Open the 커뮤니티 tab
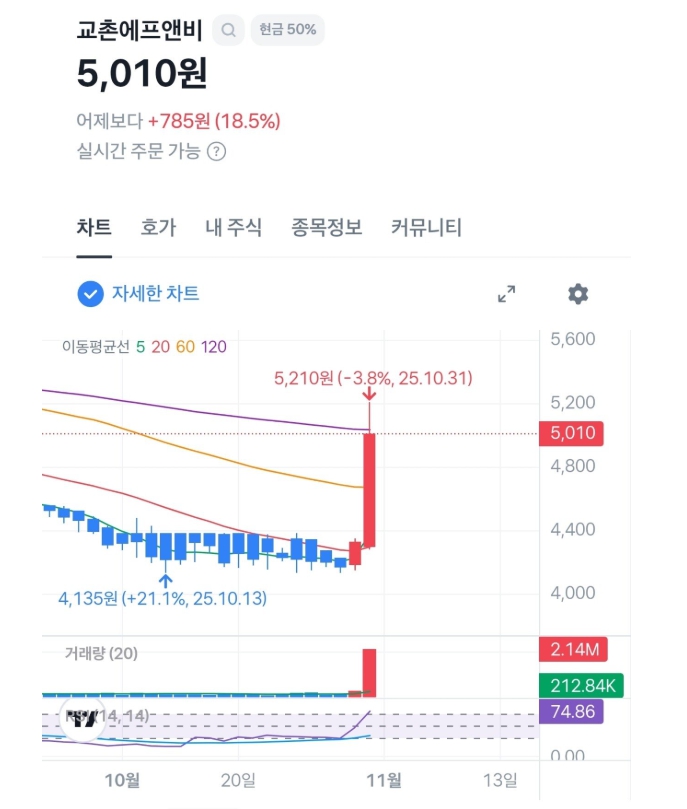This screenshot has width=687, height=809. click(426, 228)
